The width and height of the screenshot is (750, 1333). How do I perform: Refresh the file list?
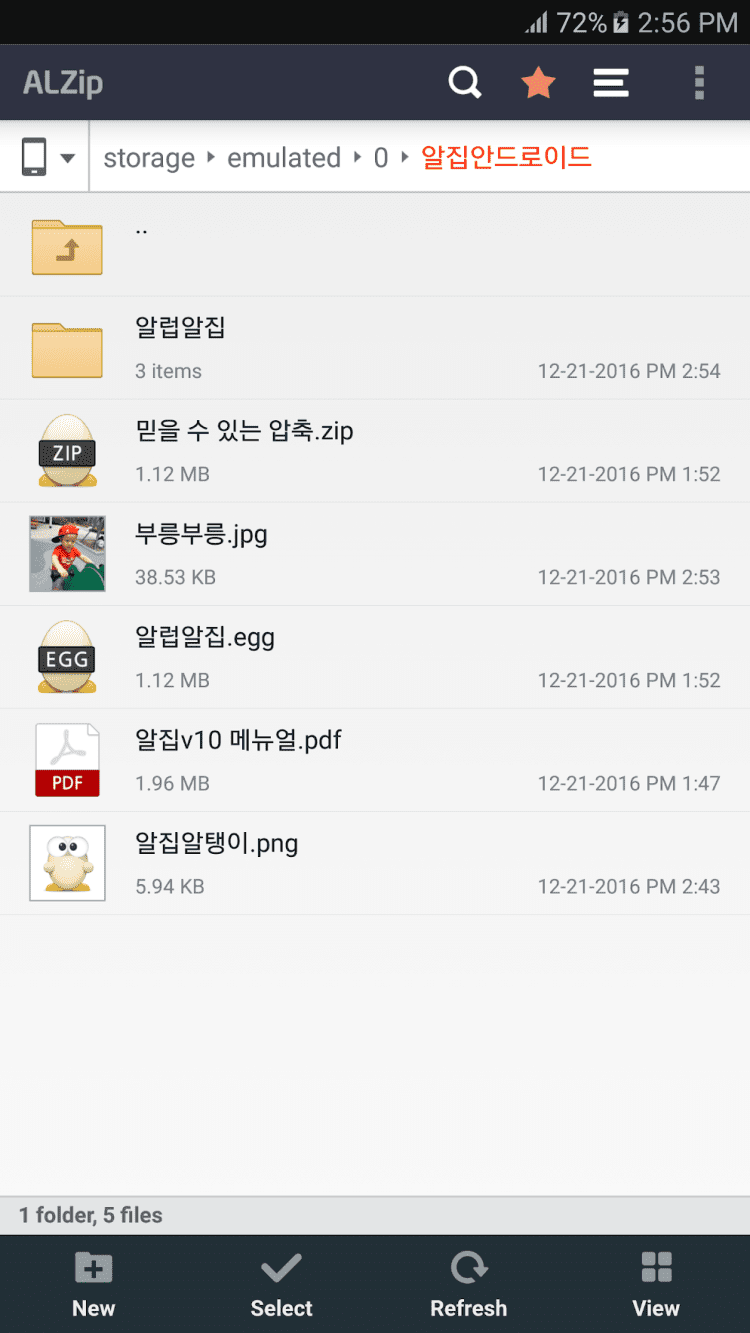click(x=468, y=1285)
